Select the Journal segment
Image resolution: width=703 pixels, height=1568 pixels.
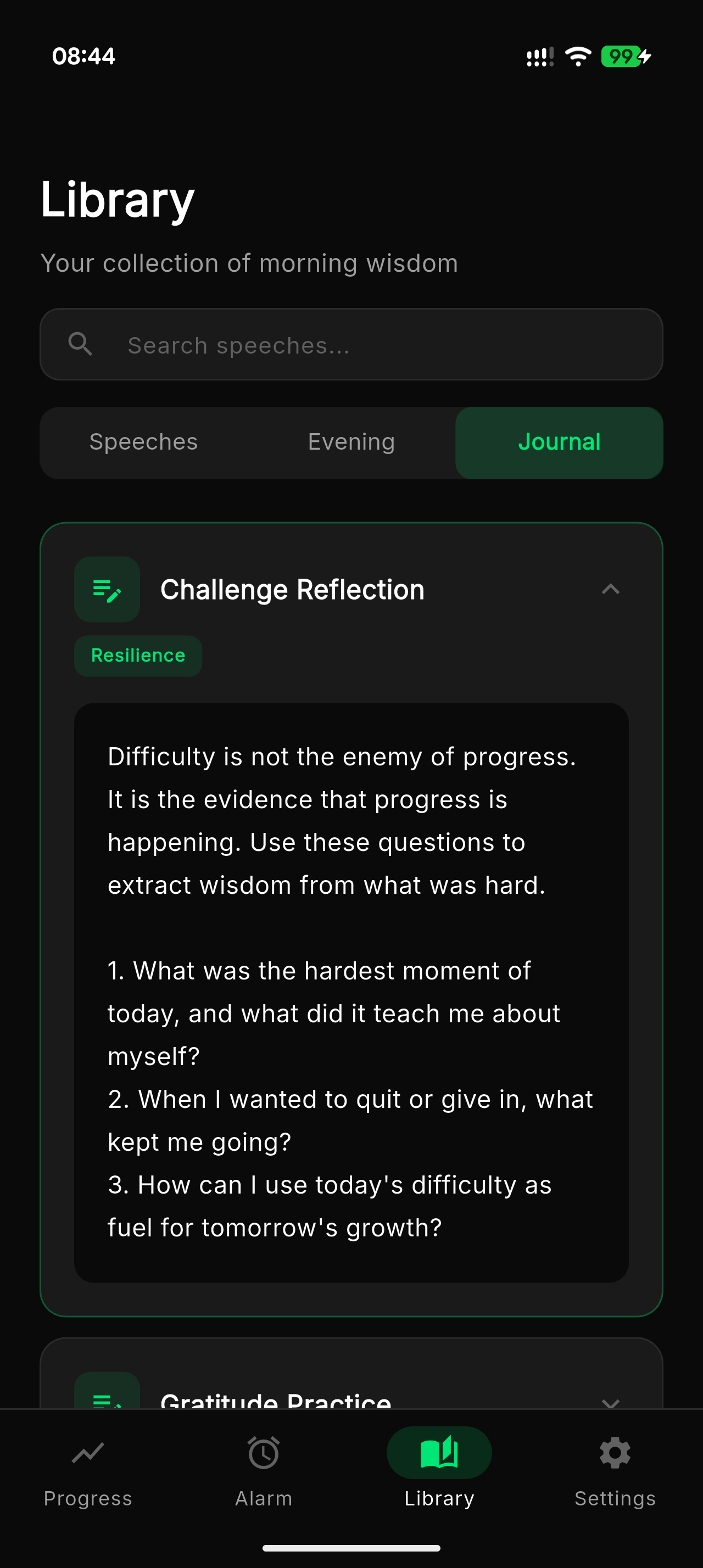point(559,443)
